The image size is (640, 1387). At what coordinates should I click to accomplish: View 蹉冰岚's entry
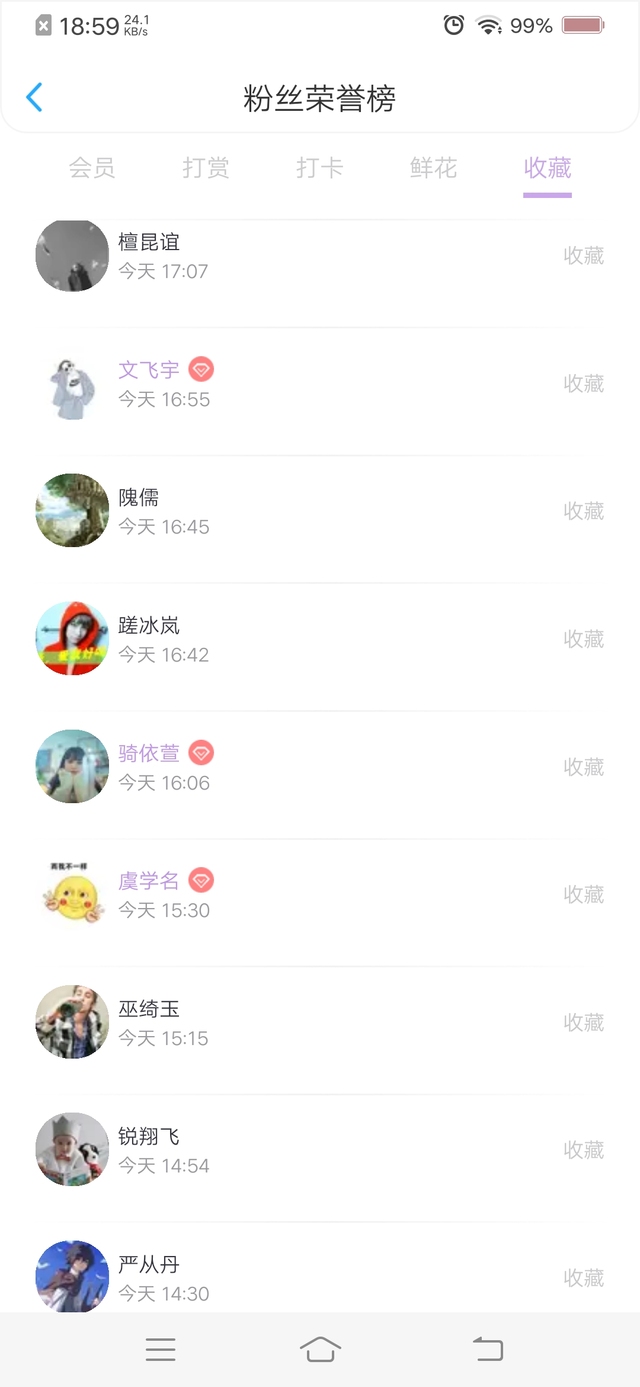[320, 639]
